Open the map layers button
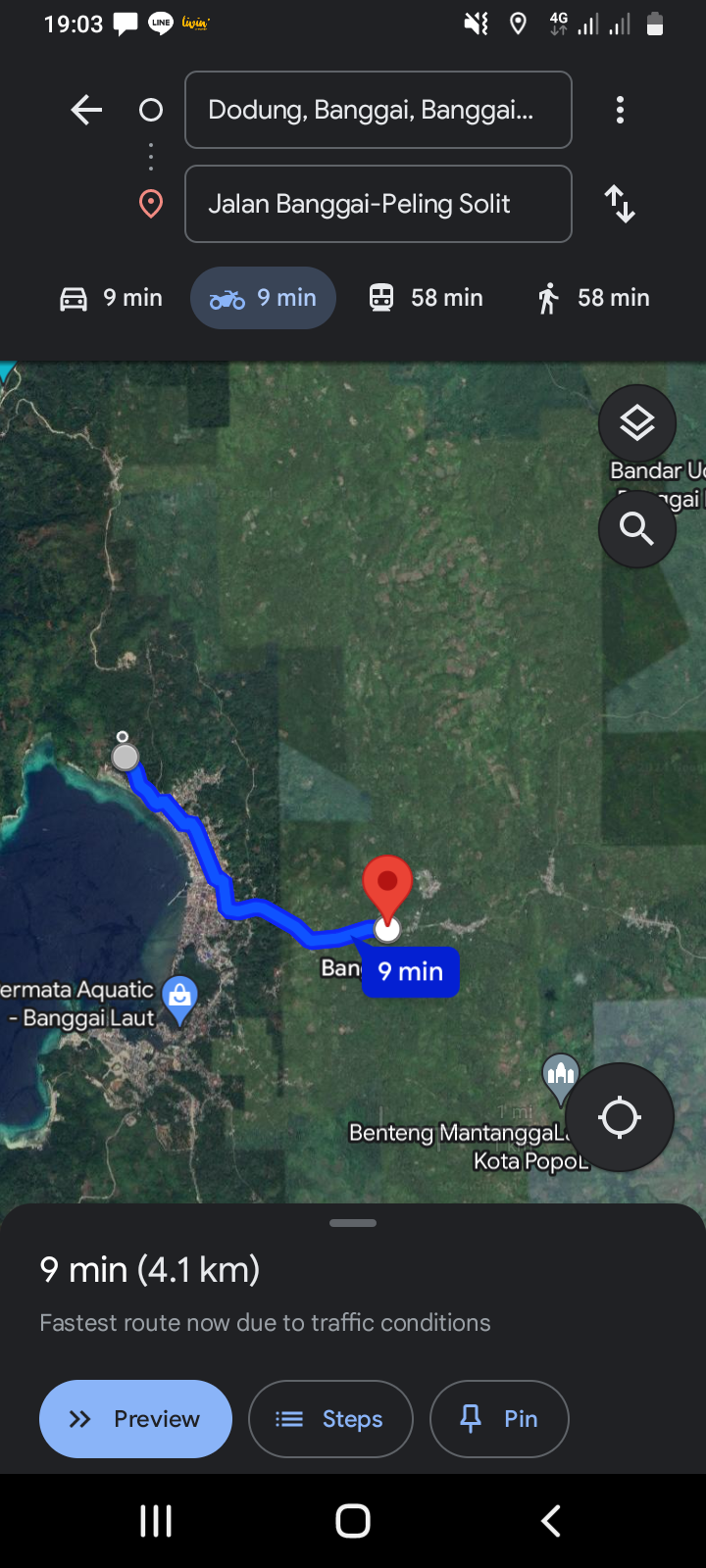 pos(637,423)
